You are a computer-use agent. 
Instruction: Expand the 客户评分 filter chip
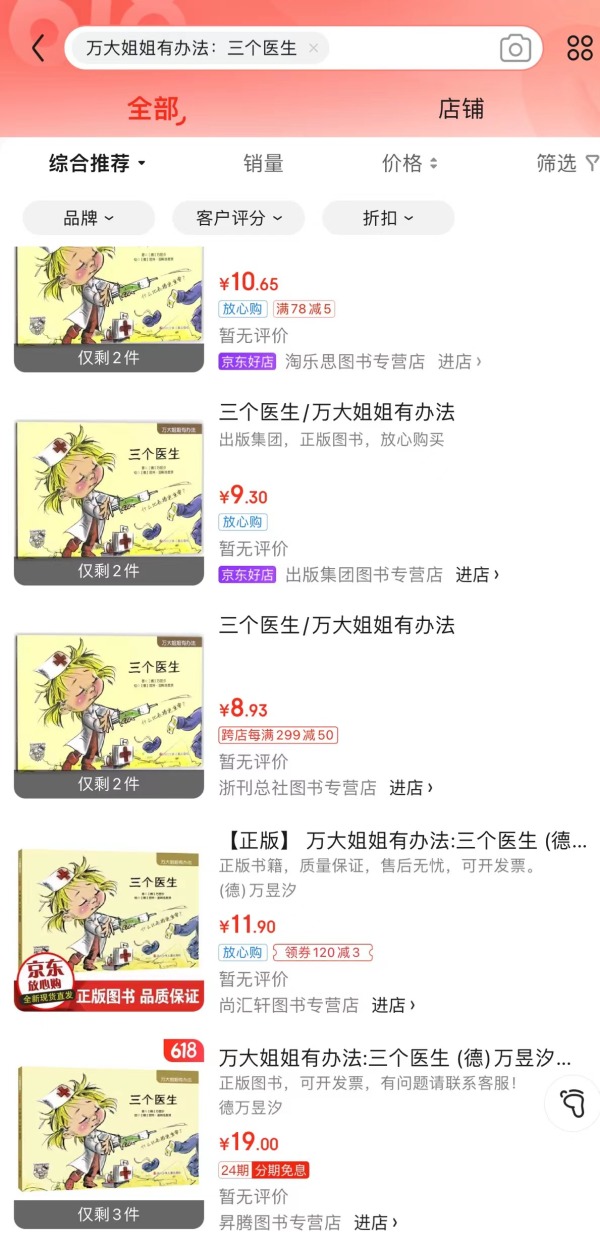point(238,218)
